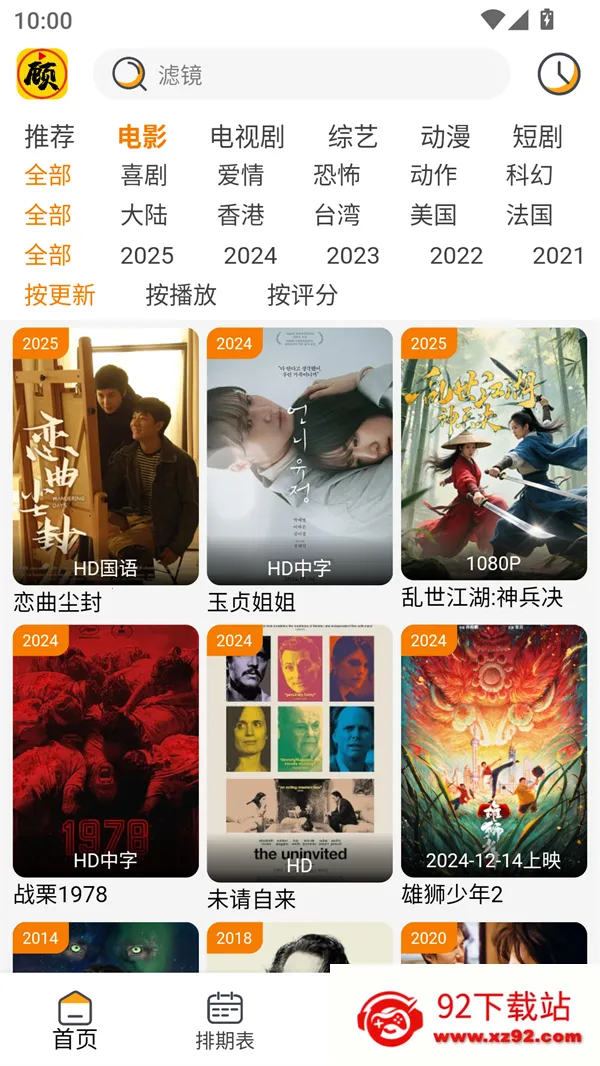This screenshot has height=1066, width=600.
Task: Open the watch history clock icon
Action: 558,74
